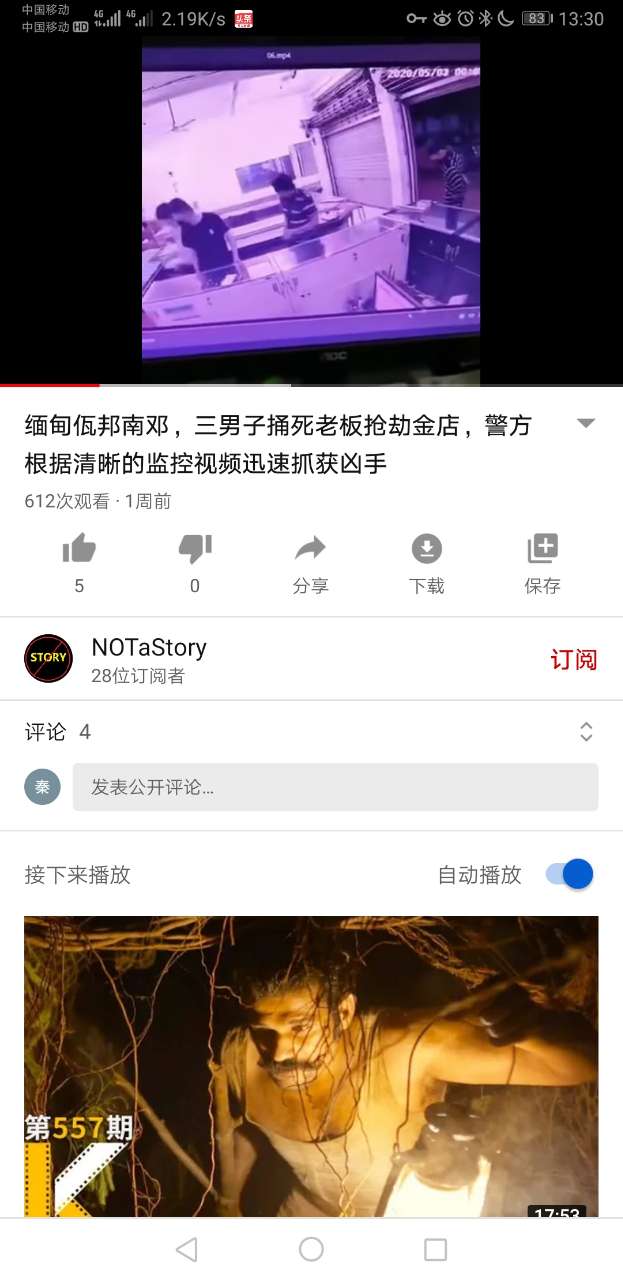The height and width of the screenshot is (1280, 623).
Task: Open the 第557期 up-next video
Action: 311,1065
